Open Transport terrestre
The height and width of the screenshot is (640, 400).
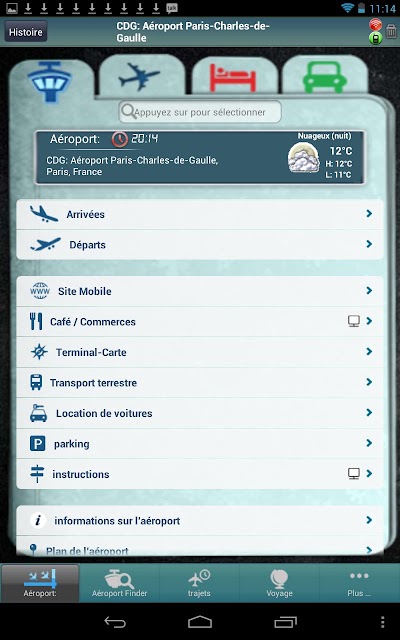pyautogui.click(x=200, y=382)
